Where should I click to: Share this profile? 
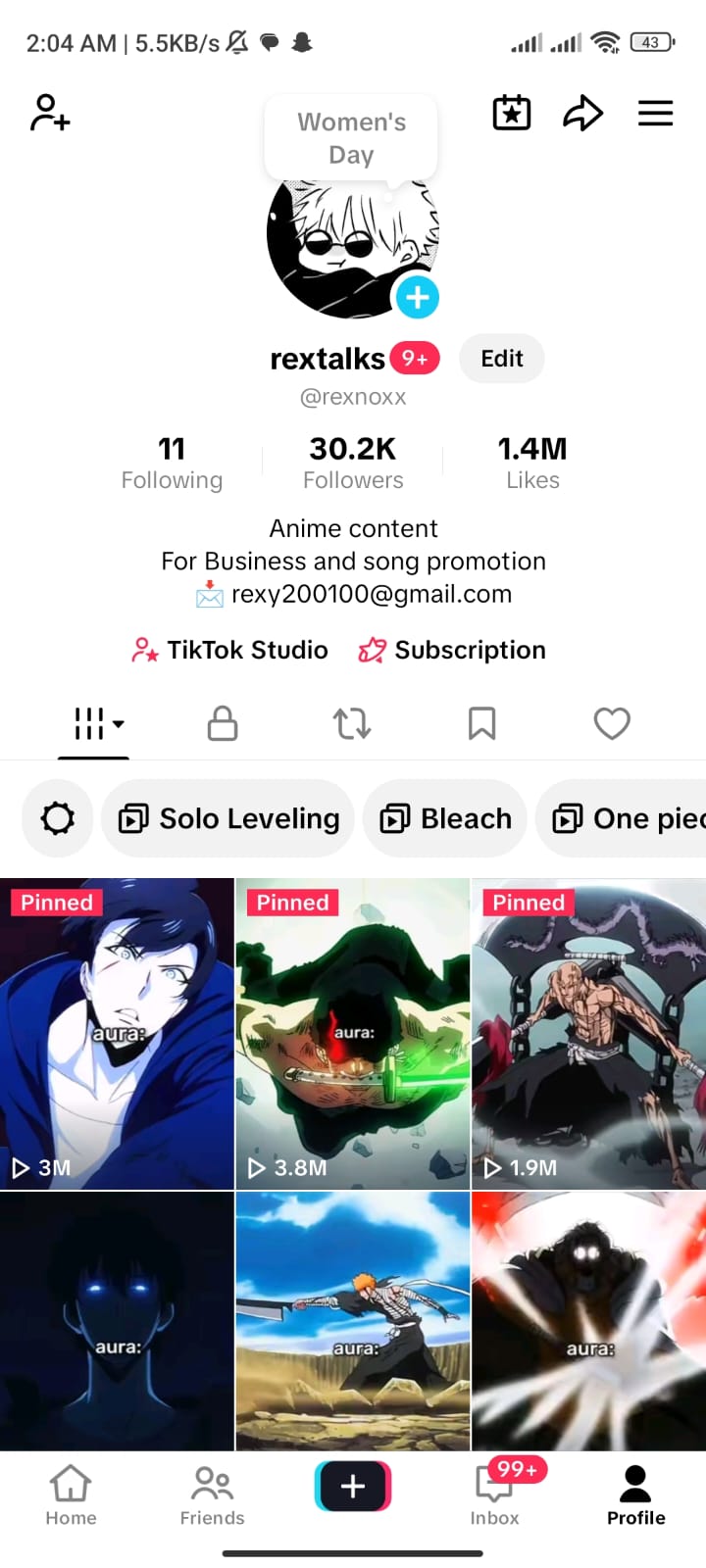tap(582, 113)
